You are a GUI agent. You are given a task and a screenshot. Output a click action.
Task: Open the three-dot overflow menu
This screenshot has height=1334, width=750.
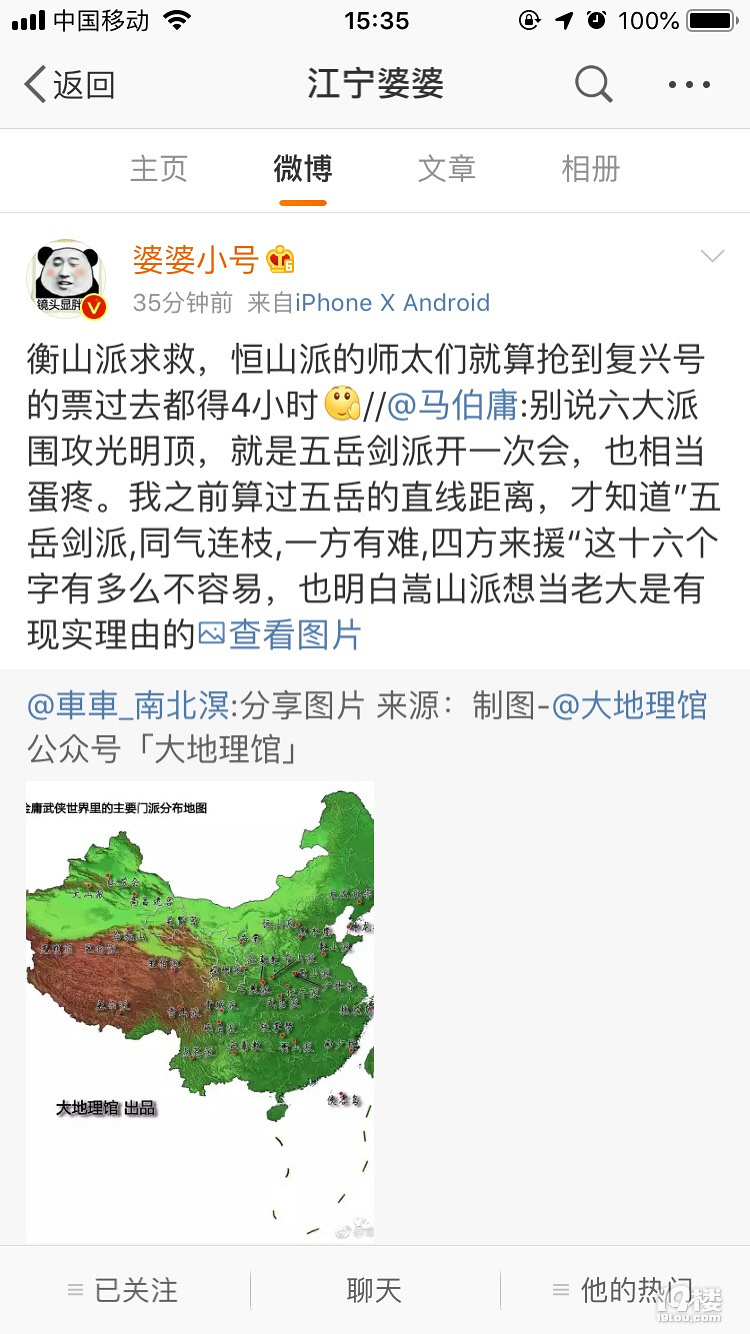689,85
